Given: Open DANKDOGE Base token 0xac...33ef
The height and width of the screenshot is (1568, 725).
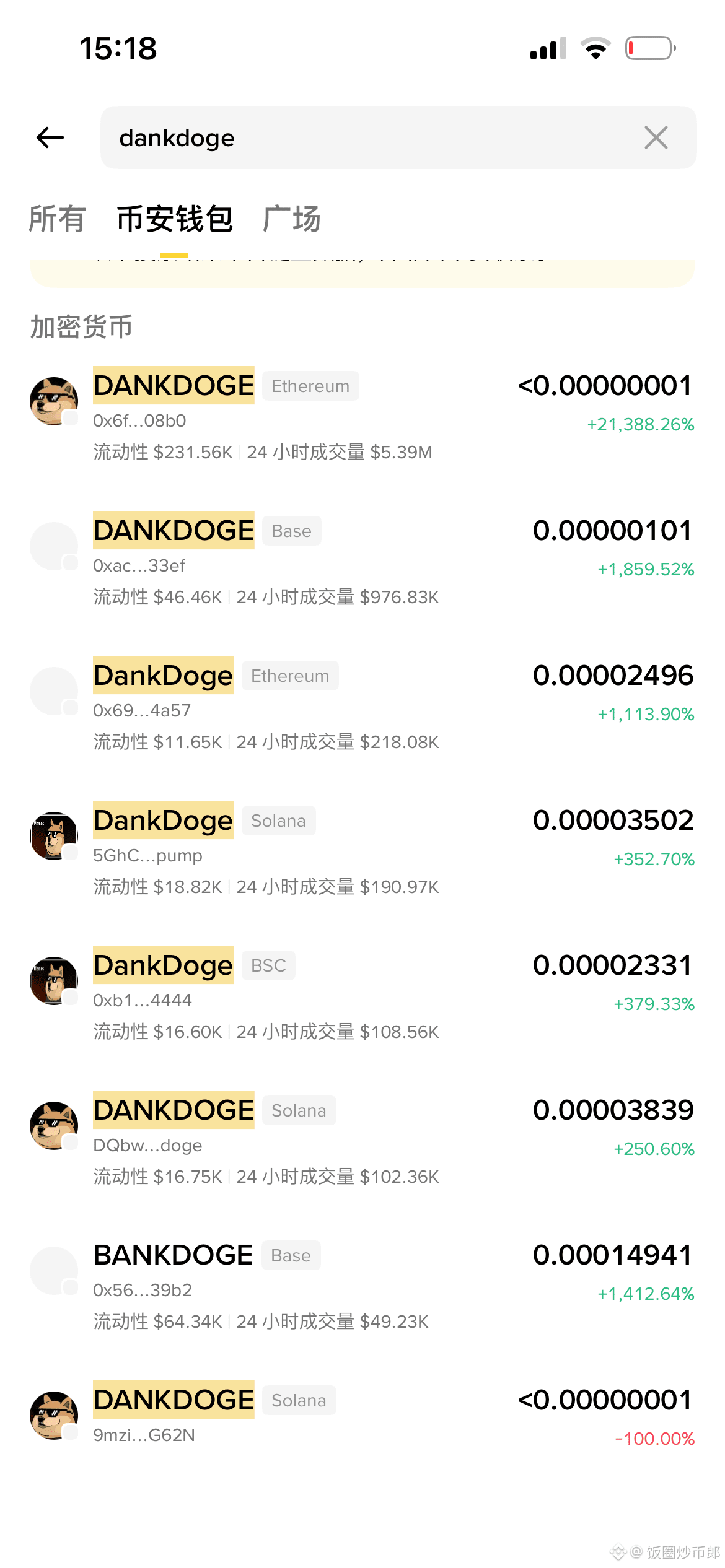Looking at the screenshot, I should pos(362,559).
